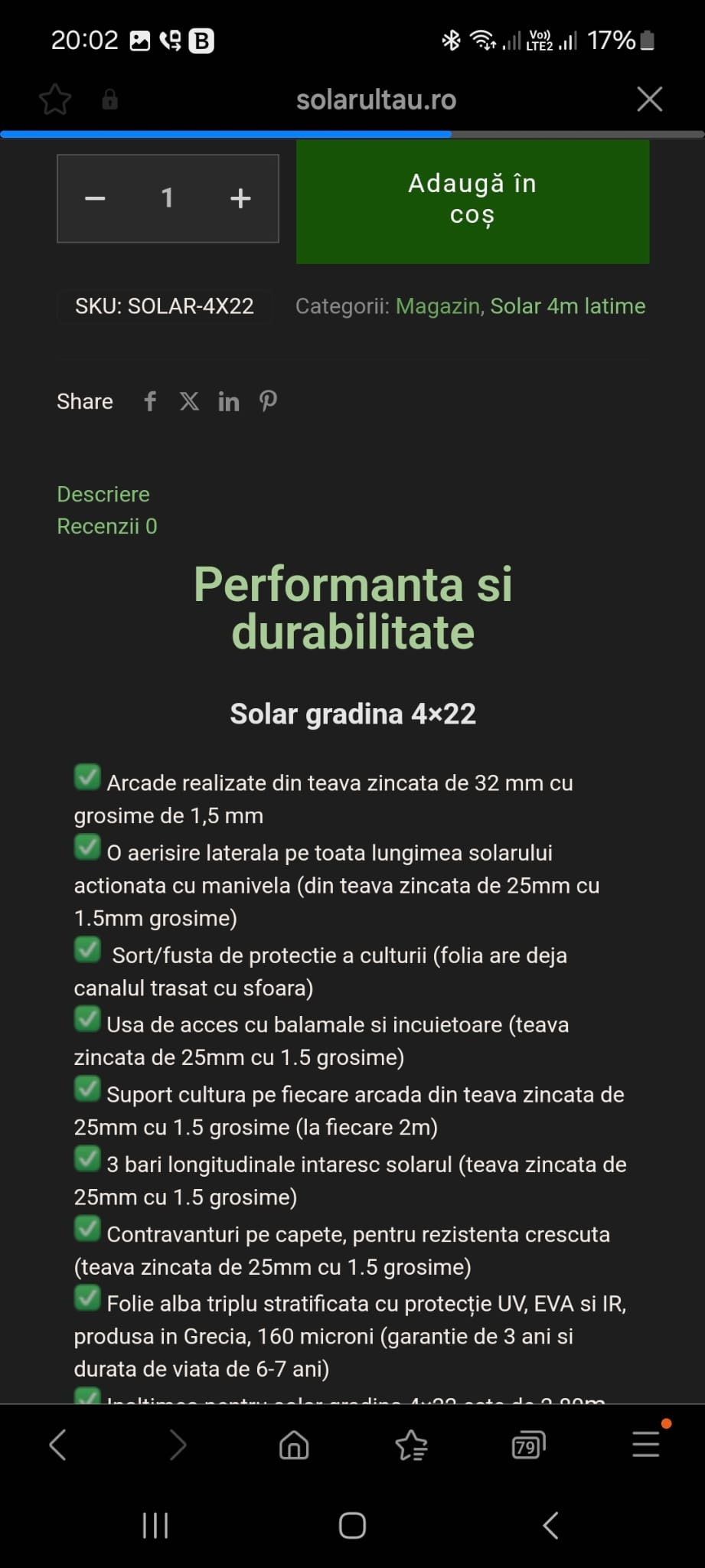The width and height of the screenshot is (705, 1568).
Task: Switch to the Descriere tab
Action: (103, 494)
